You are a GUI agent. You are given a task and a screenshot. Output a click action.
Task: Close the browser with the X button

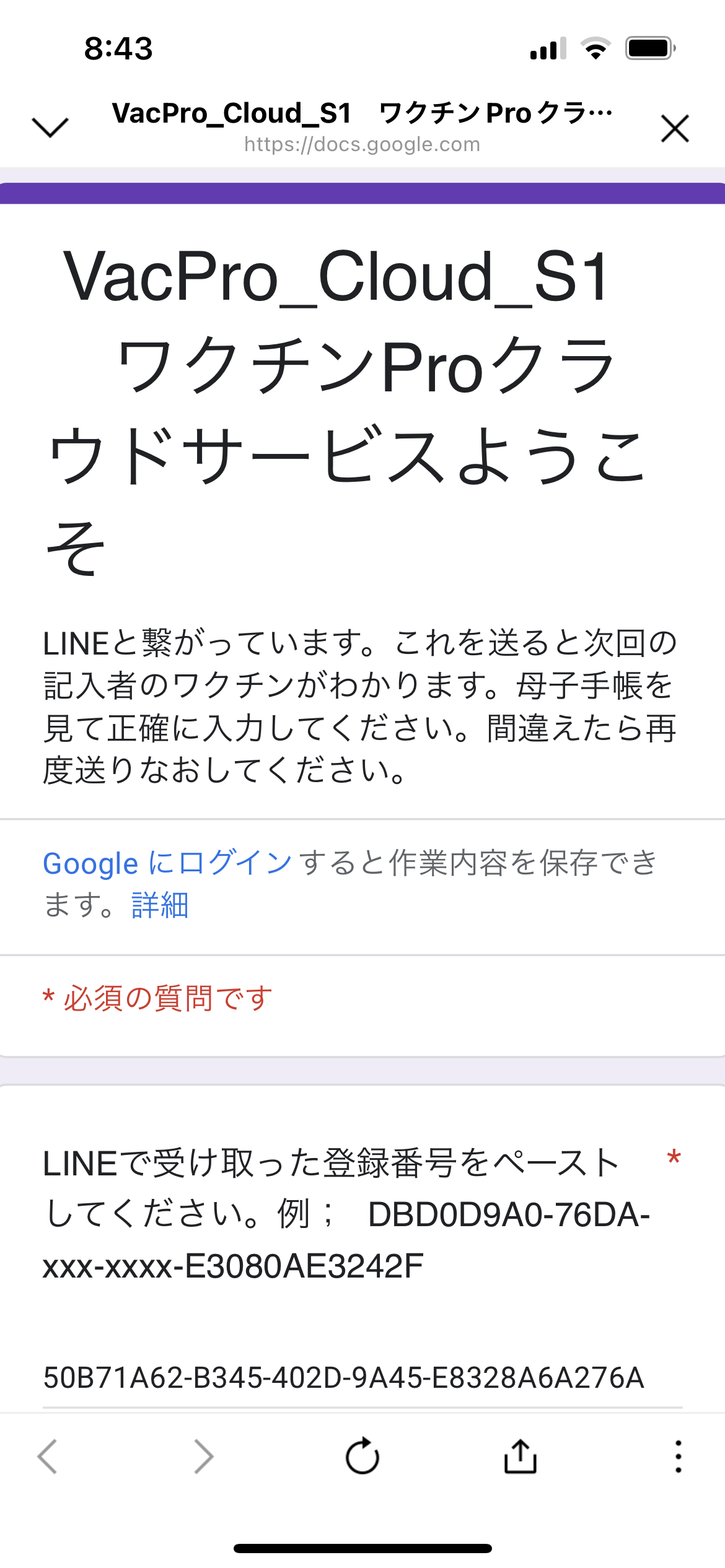click(x=675, y=128)
